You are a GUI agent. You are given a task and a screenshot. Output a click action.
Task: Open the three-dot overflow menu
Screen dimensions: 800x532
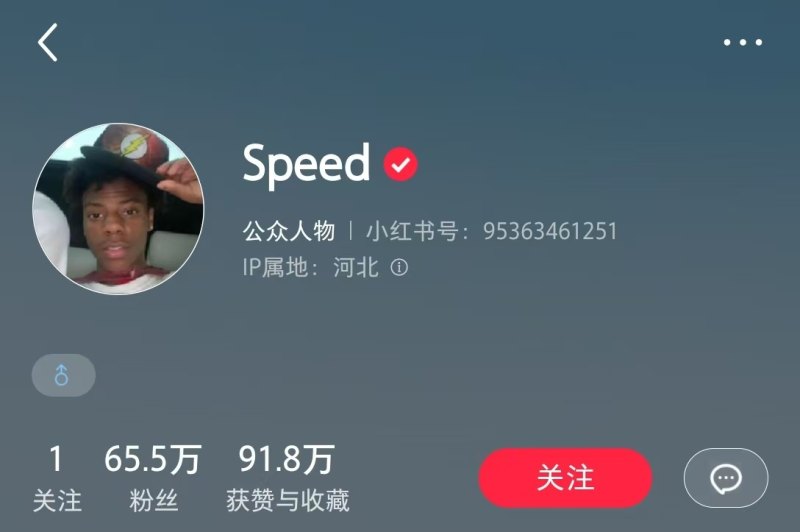(x=743, y=43)
